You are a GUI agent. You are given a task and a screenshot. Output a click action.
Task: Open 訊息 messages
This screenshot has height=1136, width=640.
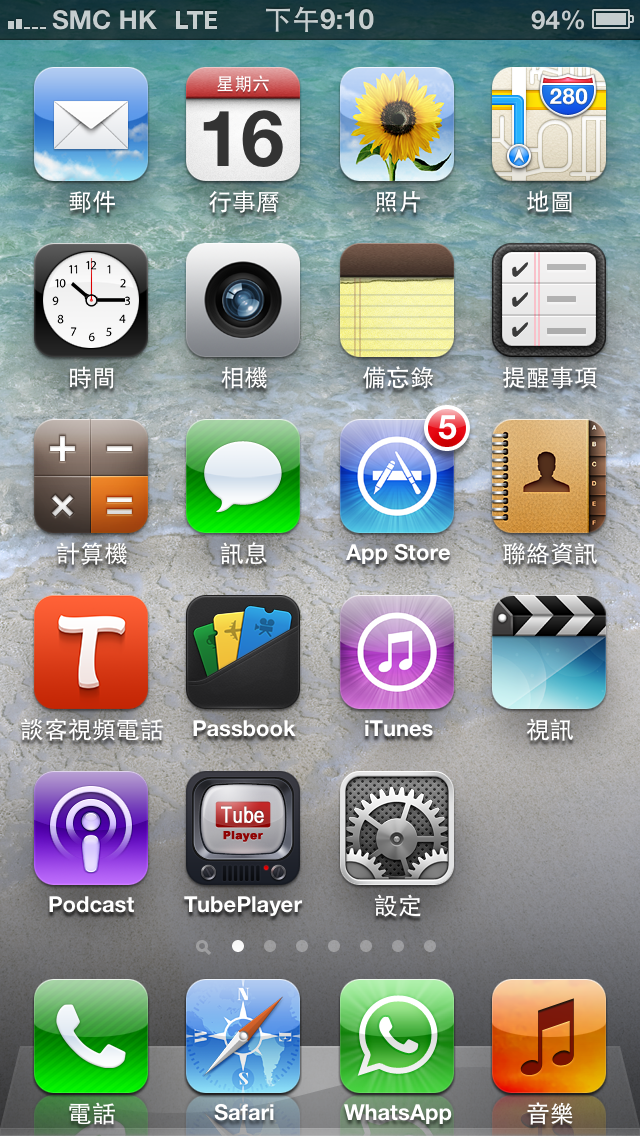tap(243, 476)
